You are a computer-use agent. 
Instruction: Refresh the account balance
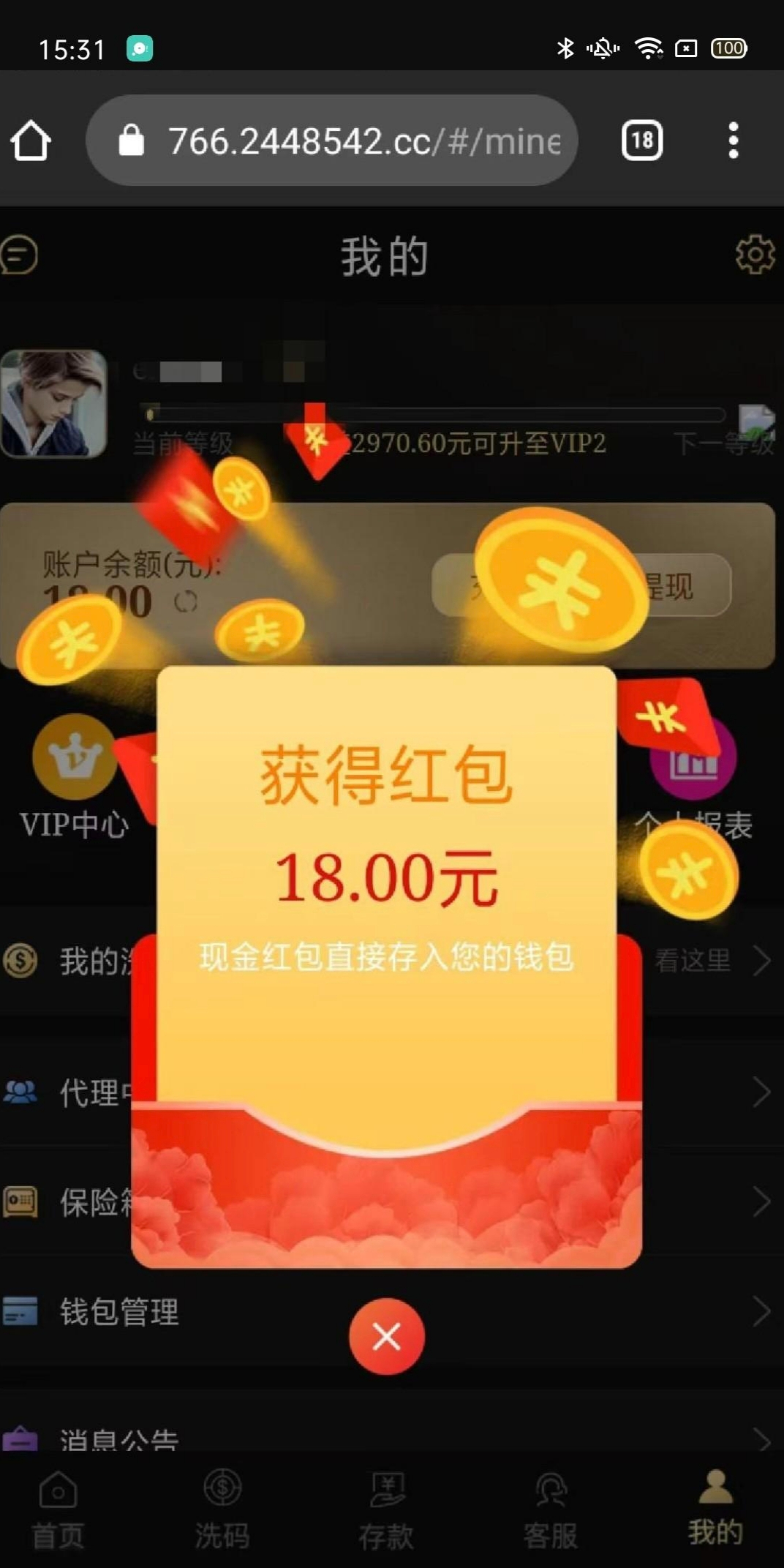tap(186, 601)
